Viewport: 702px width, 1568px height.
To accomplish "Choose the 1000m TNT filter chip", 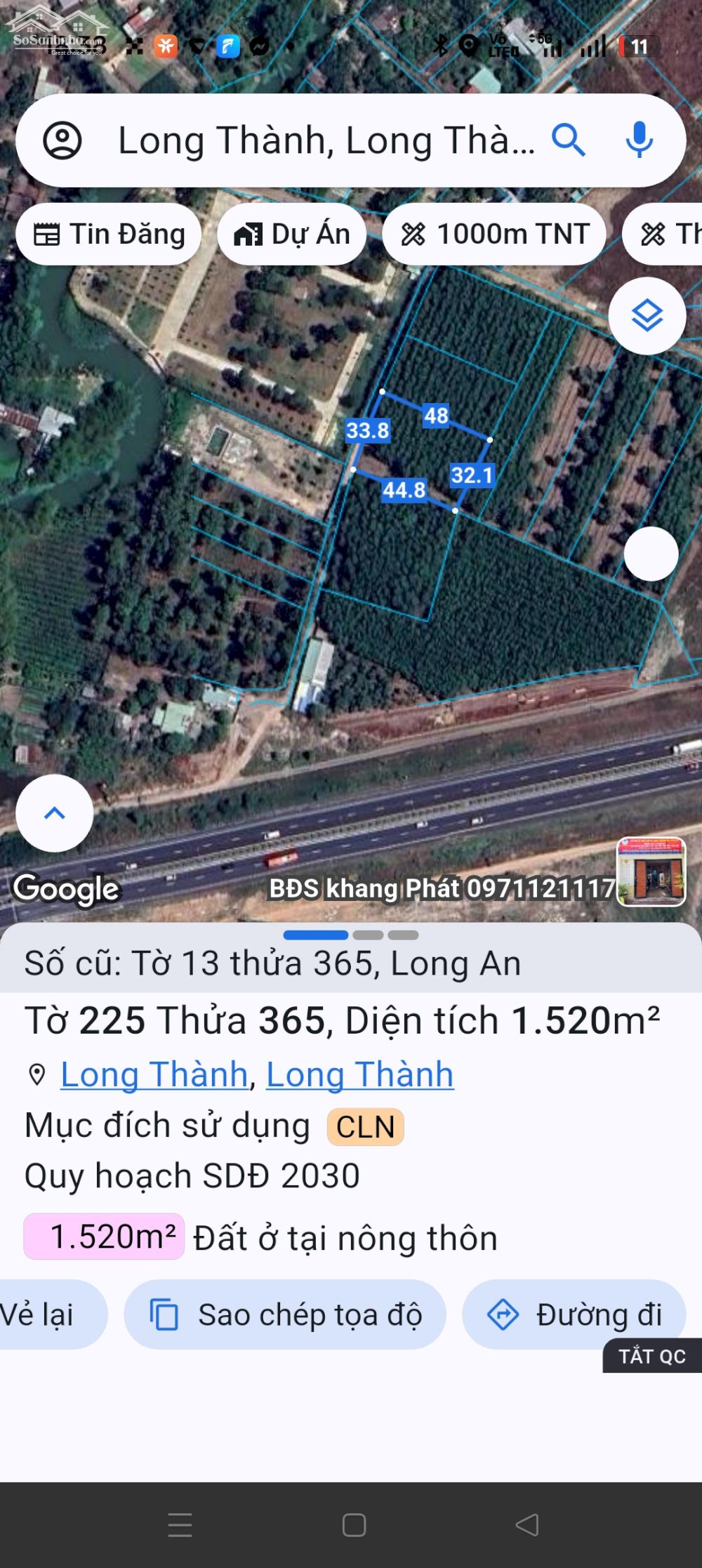I will coord(494,235).
